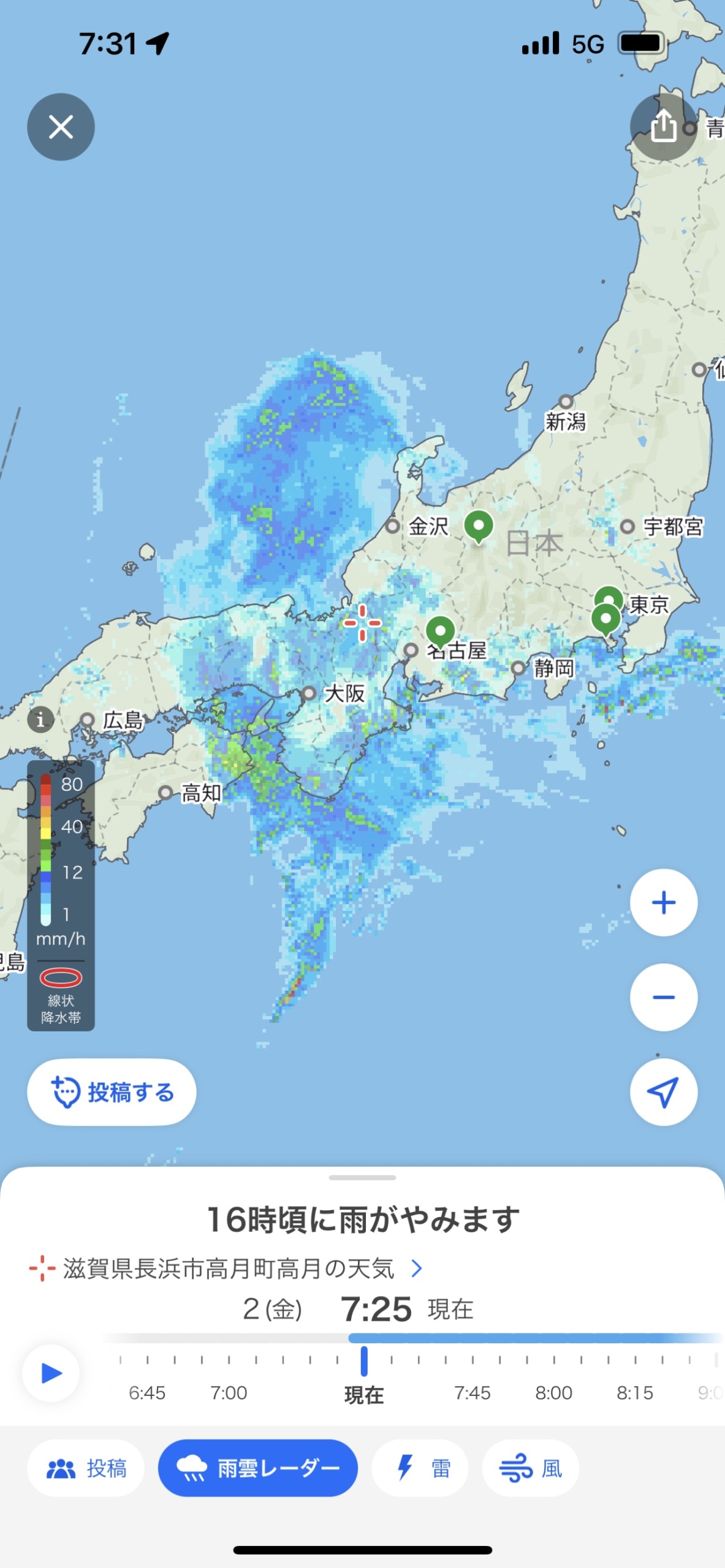Viewport: 725px width, 1568px height.
Task: Switch to the 投稿 tab
Action: pos(86,1468)
